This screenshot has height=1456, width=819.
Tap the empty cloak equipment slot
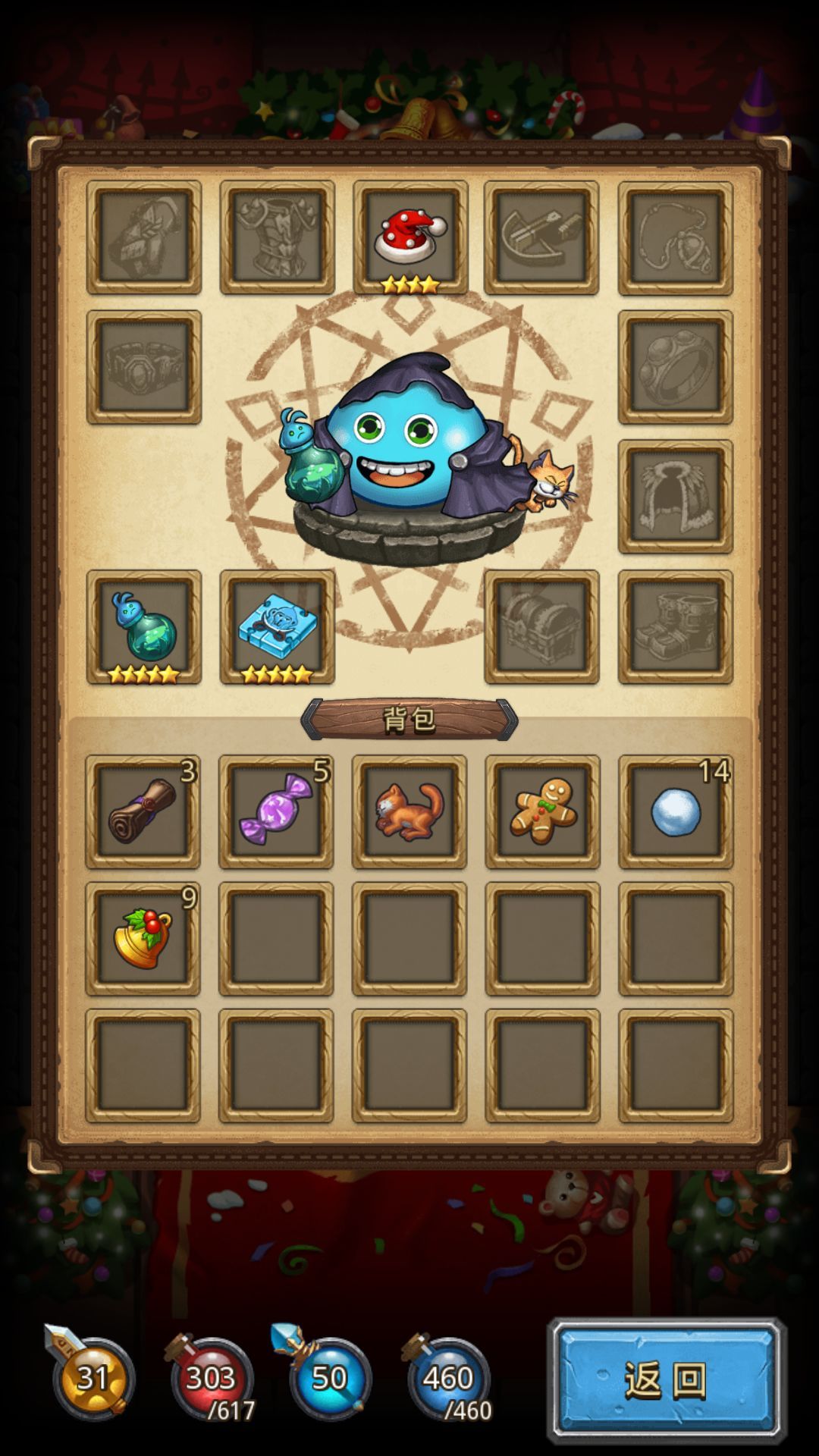[x=676, y=496]
